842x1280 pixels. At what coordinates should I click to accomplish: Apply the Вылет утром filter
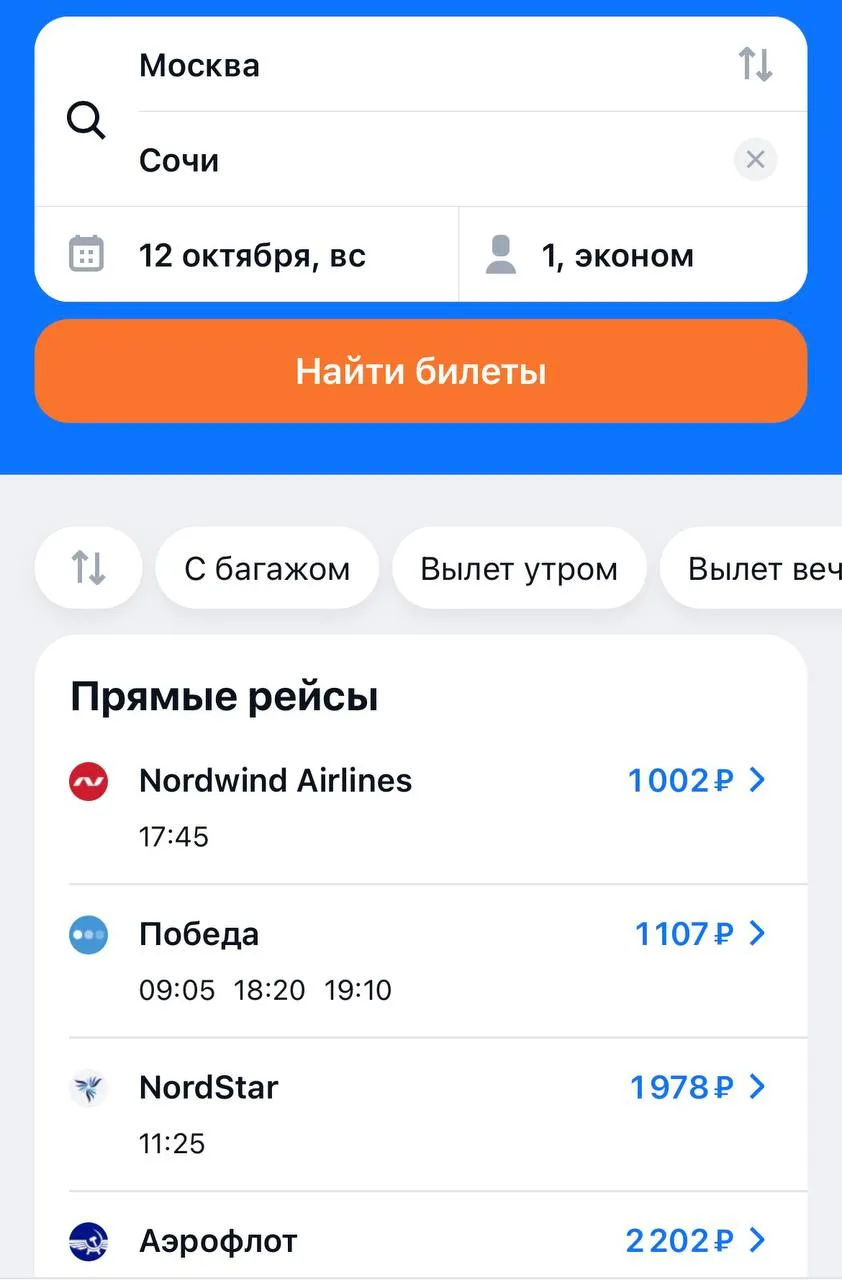518,569
